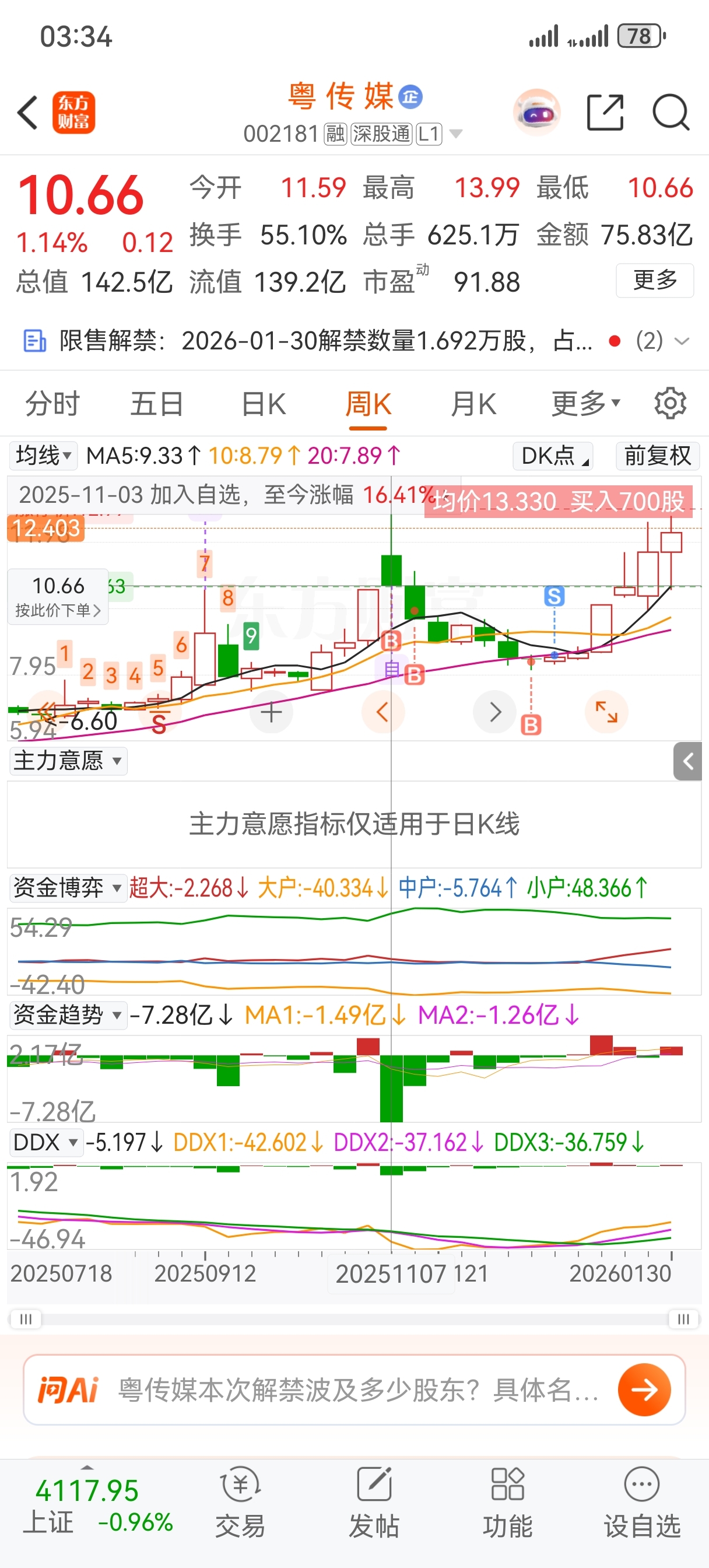Image resolution: width=709 pixels, height=1568 pixels.
Task: Change the 前复权 adjustment setting
Action: 657,456
